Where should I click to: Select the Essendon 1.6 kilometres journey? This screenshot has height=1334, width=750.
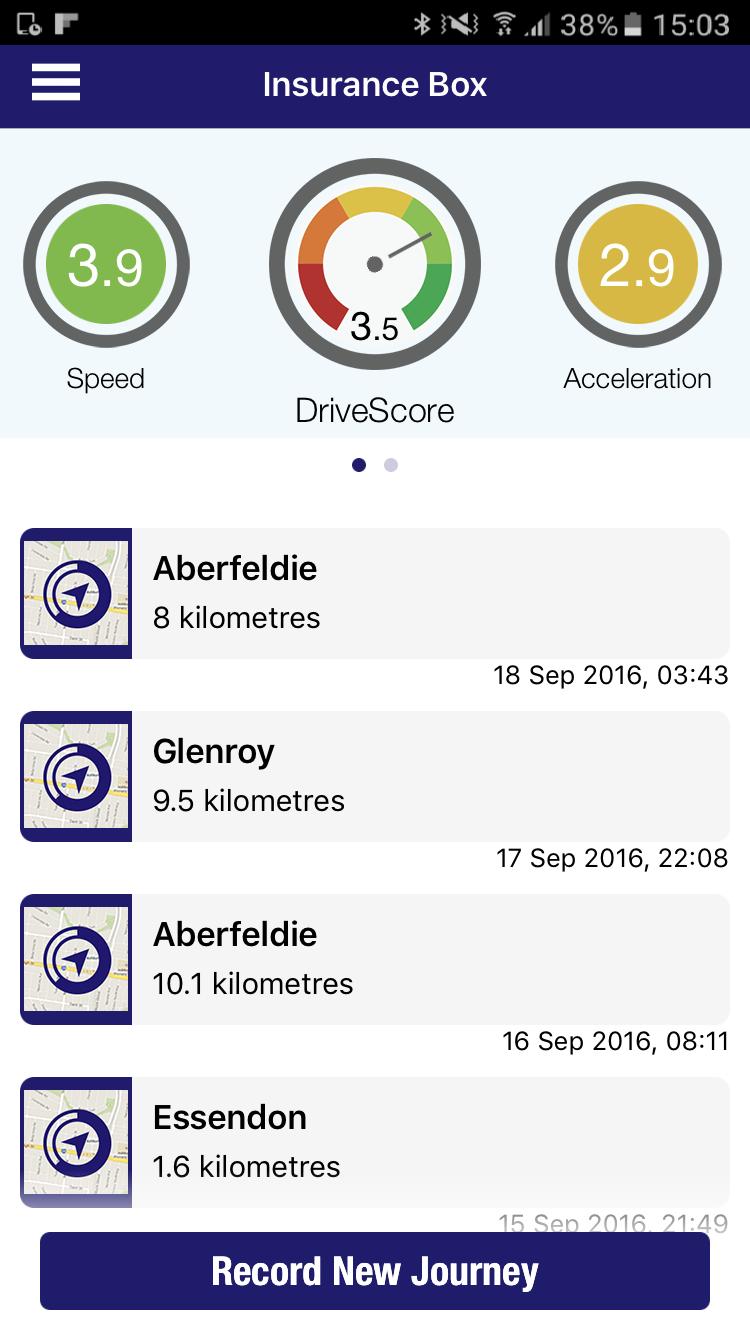point(375,1142)
